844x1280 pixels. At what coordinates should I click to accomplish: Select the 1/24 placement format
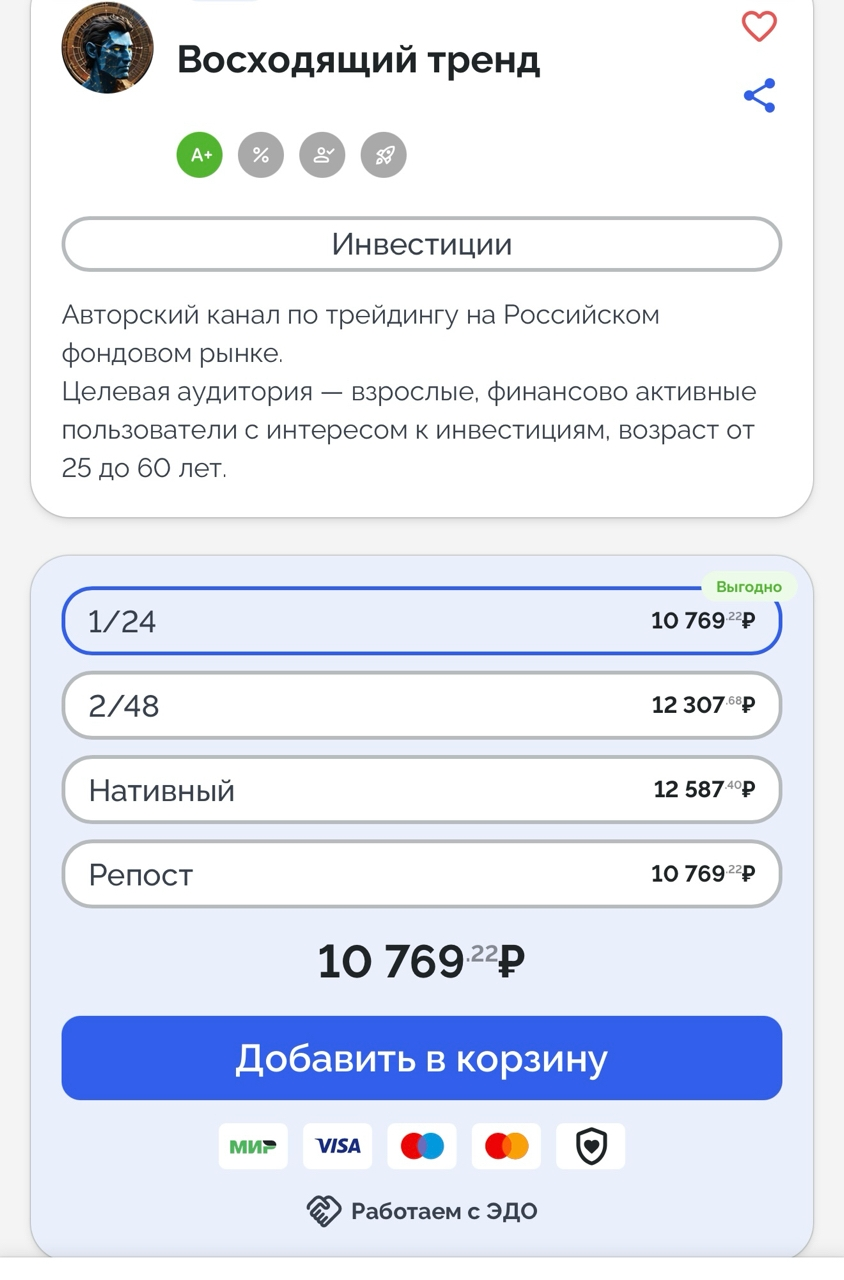(421, 621)
